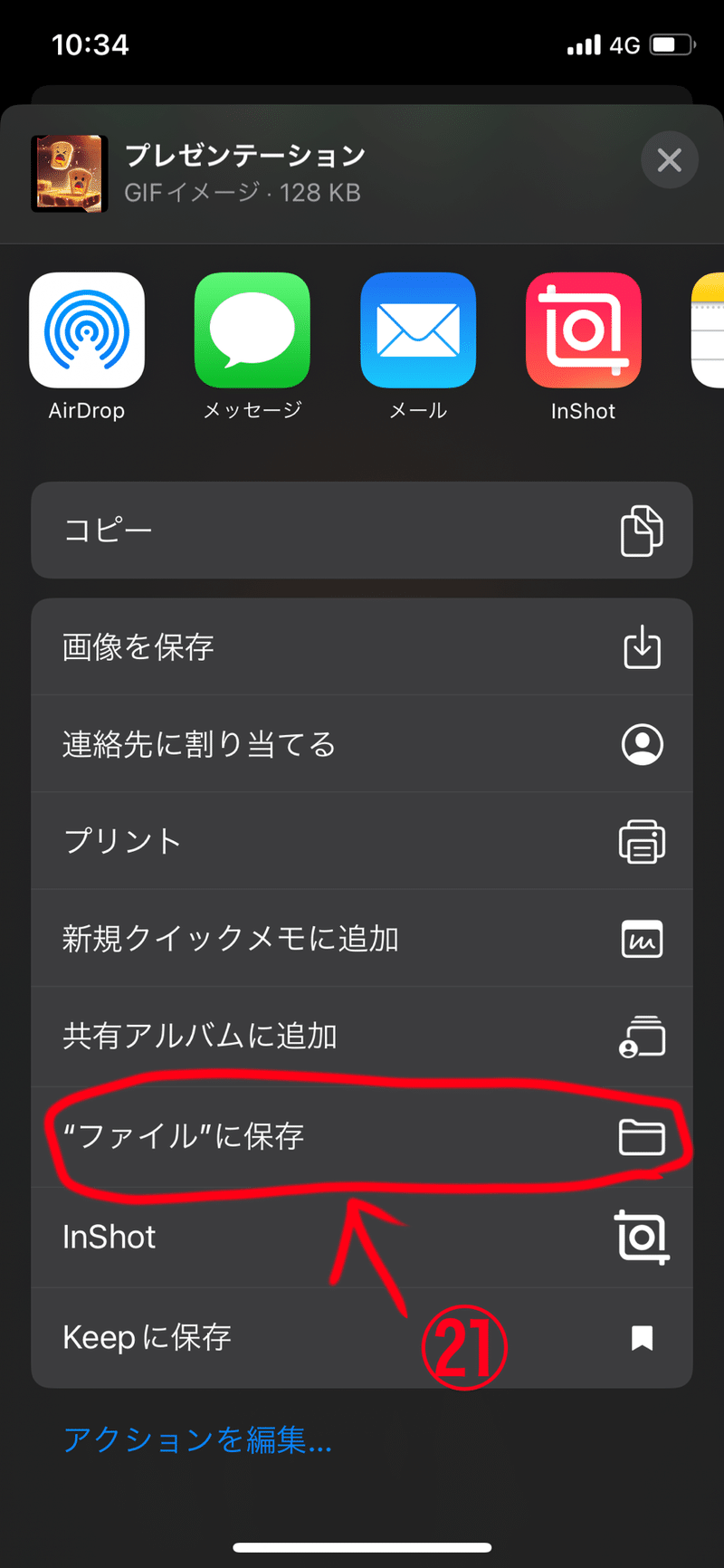Open InShot app icon in share row

[583, 330]
